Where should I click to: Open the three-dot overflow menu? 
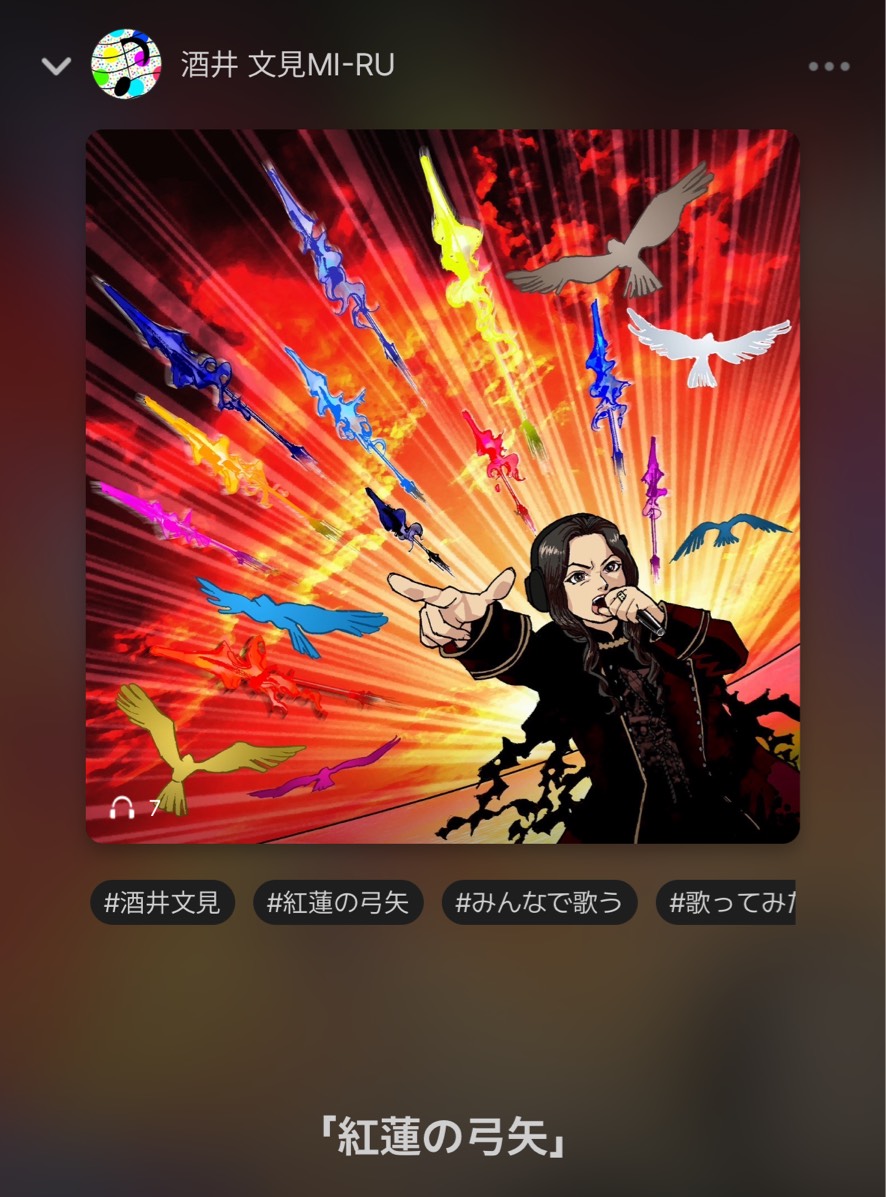click(x=829, y=67)
